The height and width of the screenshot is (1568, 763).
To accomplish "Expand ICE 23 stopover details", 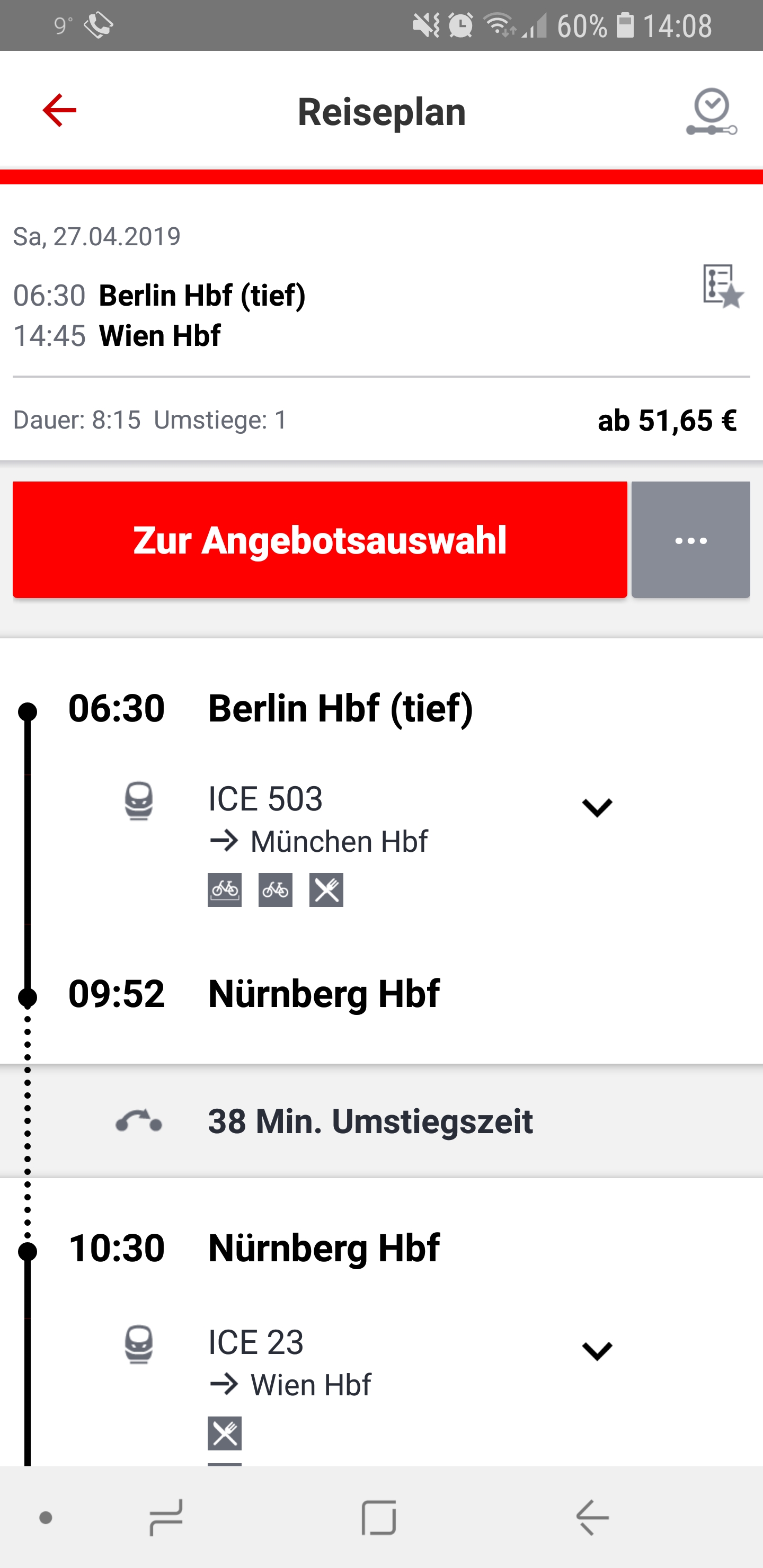I will [x=597, y=1351].
